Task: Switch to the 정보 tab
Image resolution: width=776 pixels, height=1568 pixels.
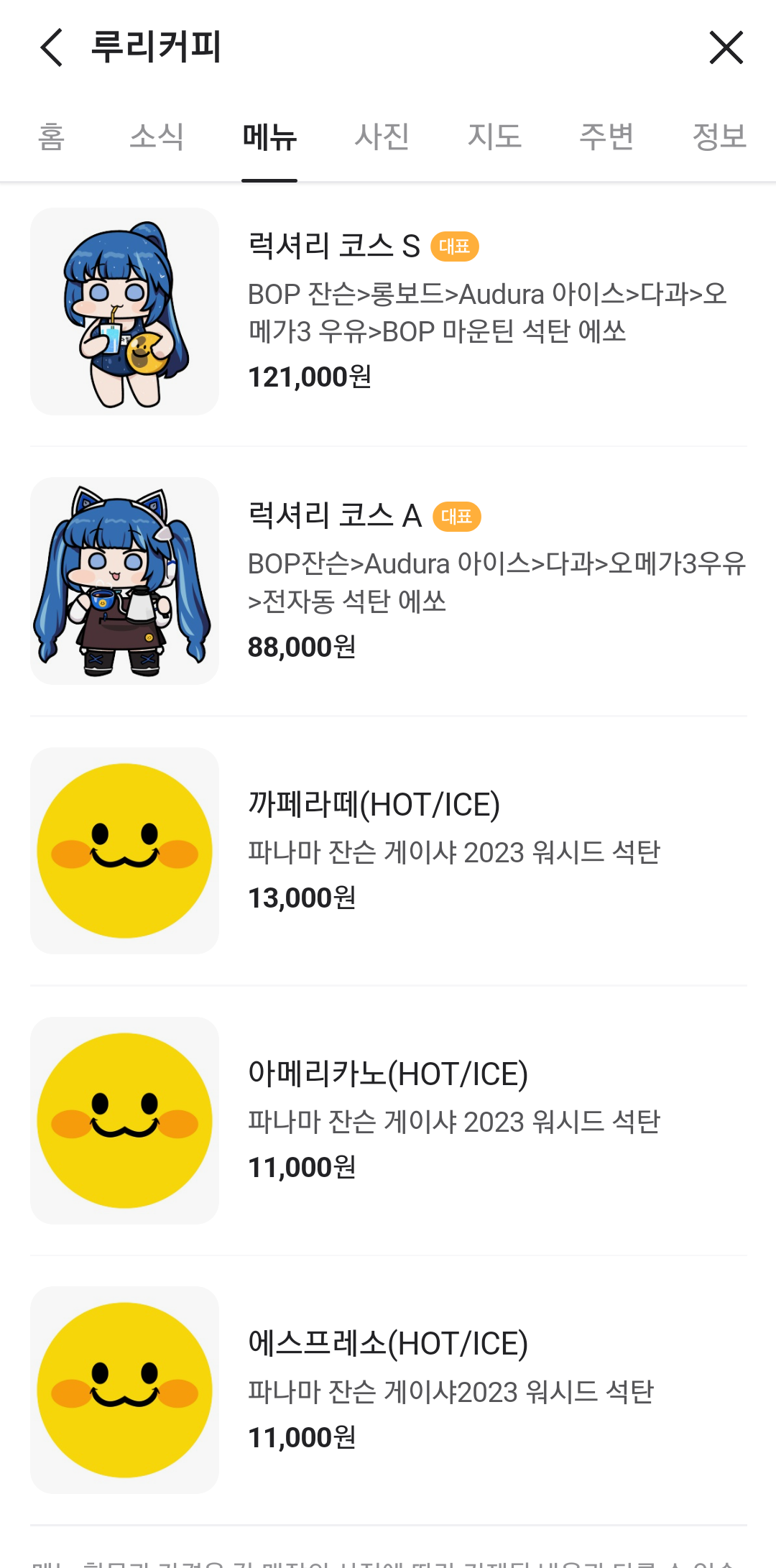Action: 719,137
